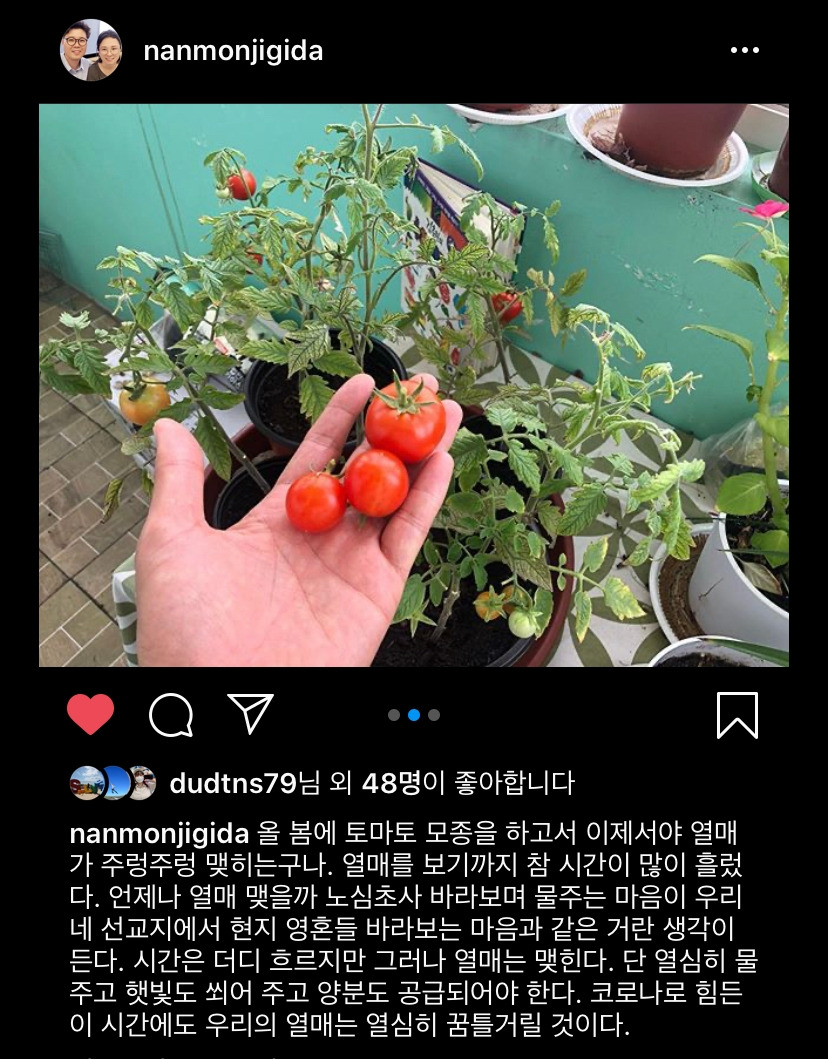This screenshot has width=828, height=1059.
Task: Bookmark this tomato post
Action: tap(737, 715)
